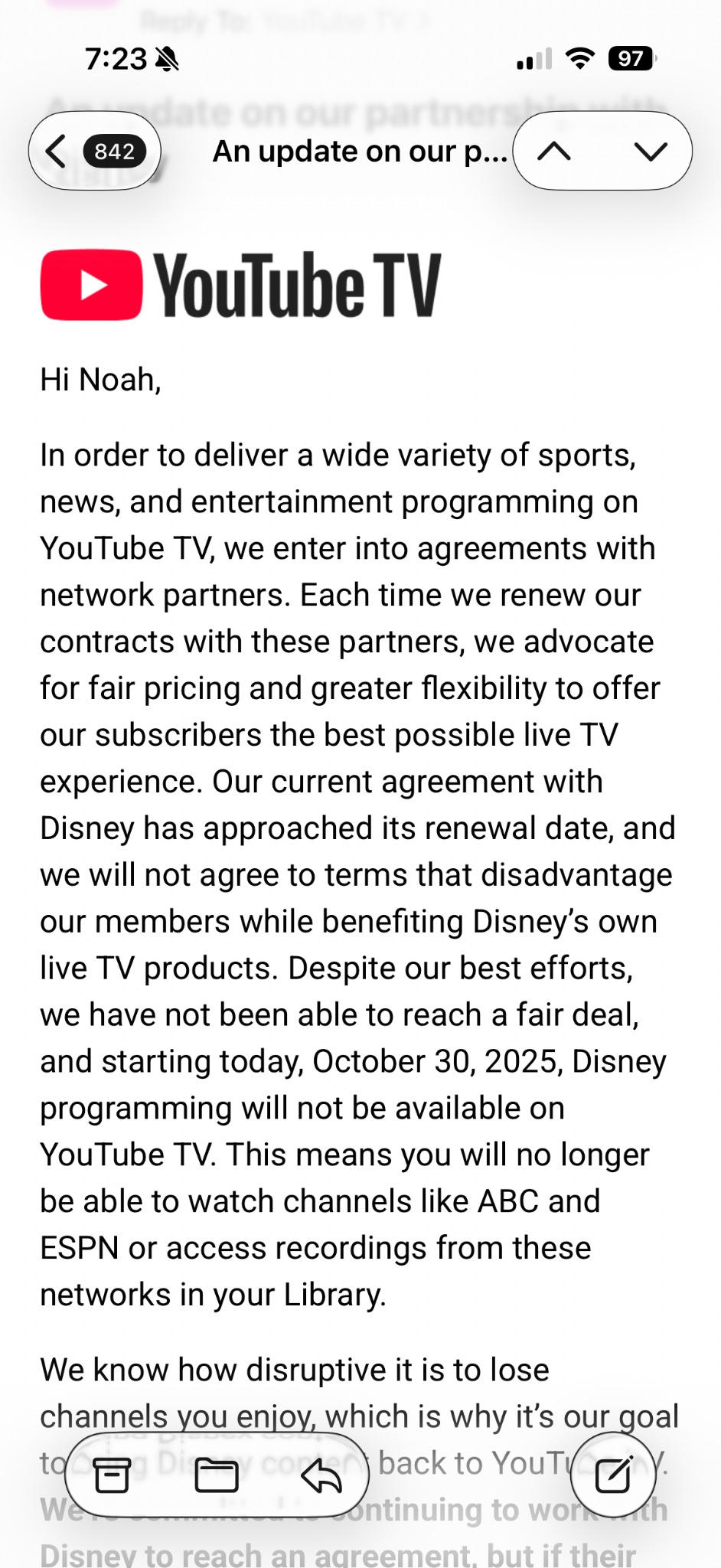Move this message to a folder

click(217, 1475)
